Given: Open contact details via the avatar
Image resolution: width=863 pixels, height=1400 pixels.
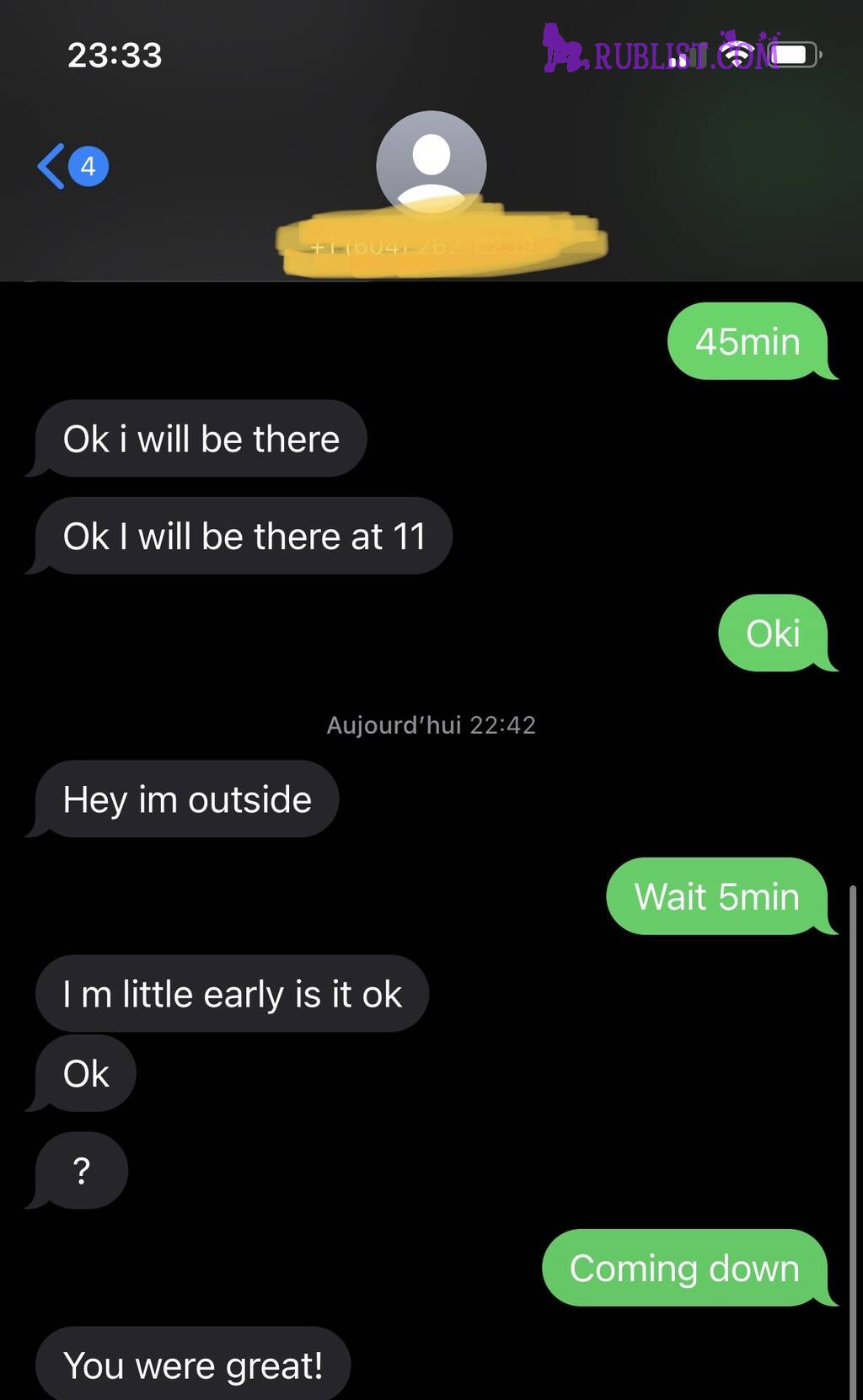Looking at the screenshot, I should pyautogui.click(x=431, y=163).
